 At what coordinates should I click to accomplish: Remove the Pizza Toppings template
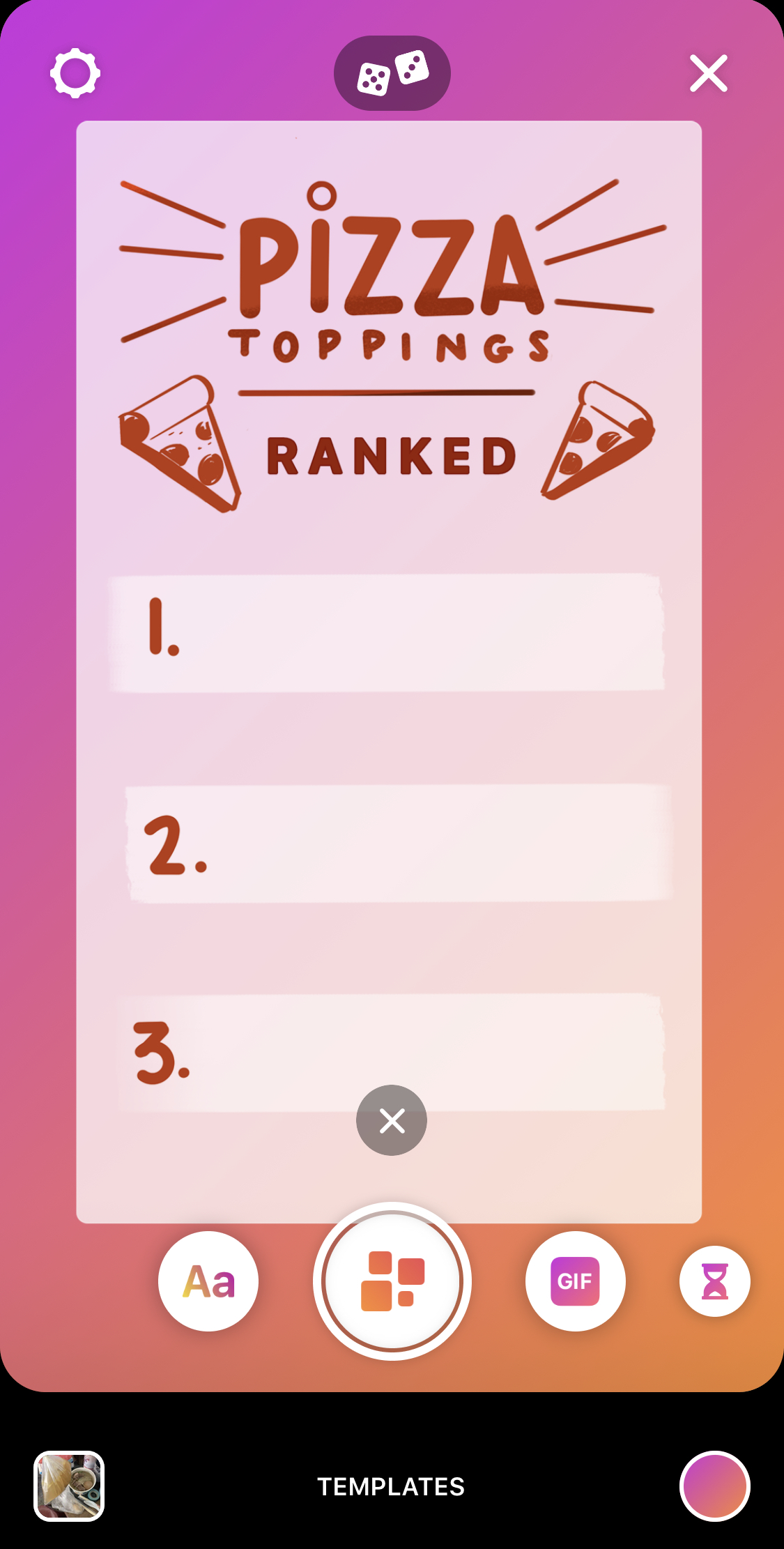pos(392,1120)
